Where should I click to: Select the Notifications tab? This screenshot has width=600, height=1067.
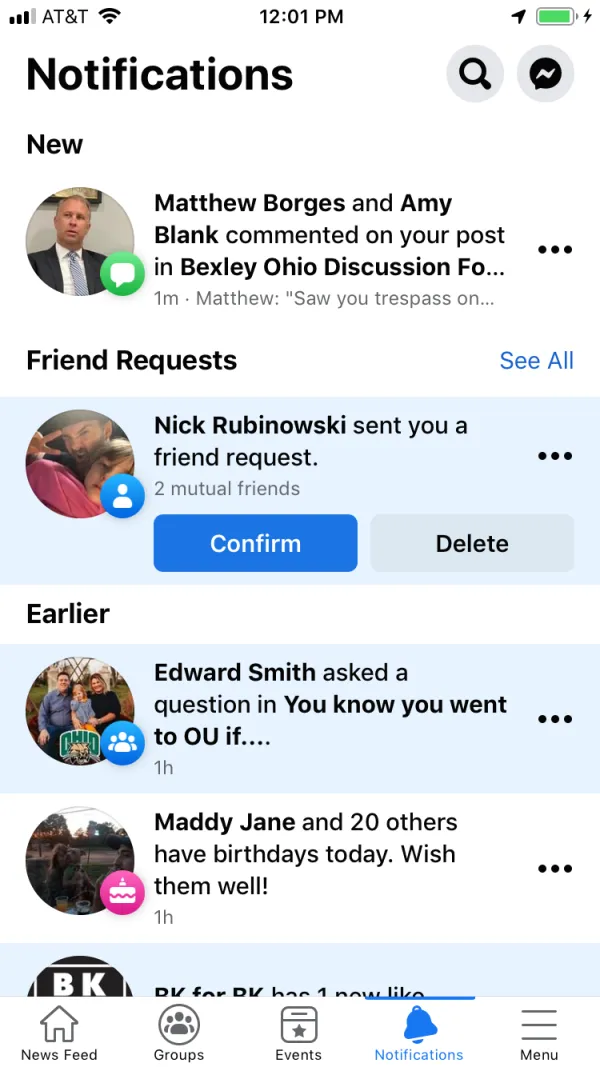point(419,1034)
